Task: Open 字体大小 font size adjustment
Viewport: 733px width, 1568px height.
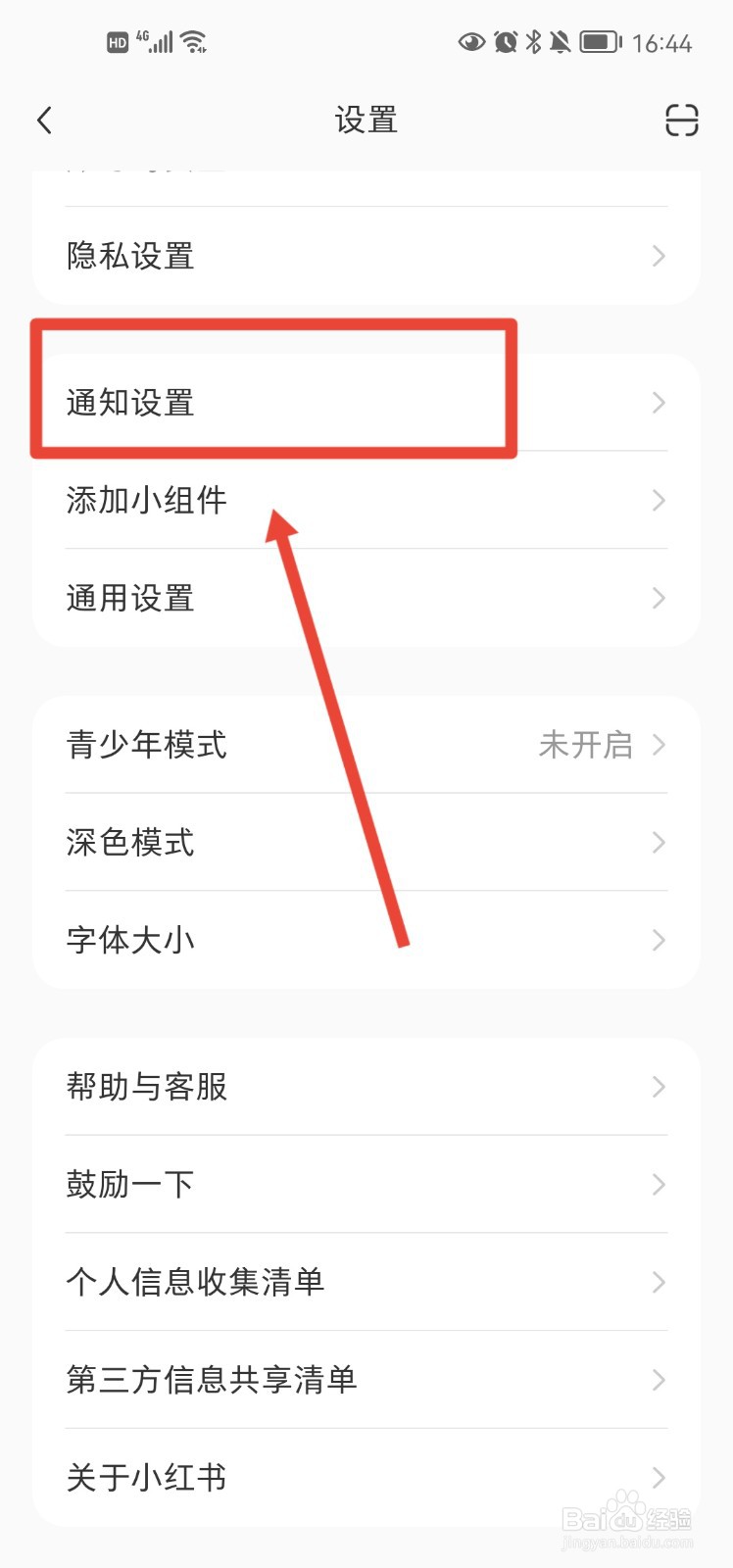Action: (x=366, y=940)
